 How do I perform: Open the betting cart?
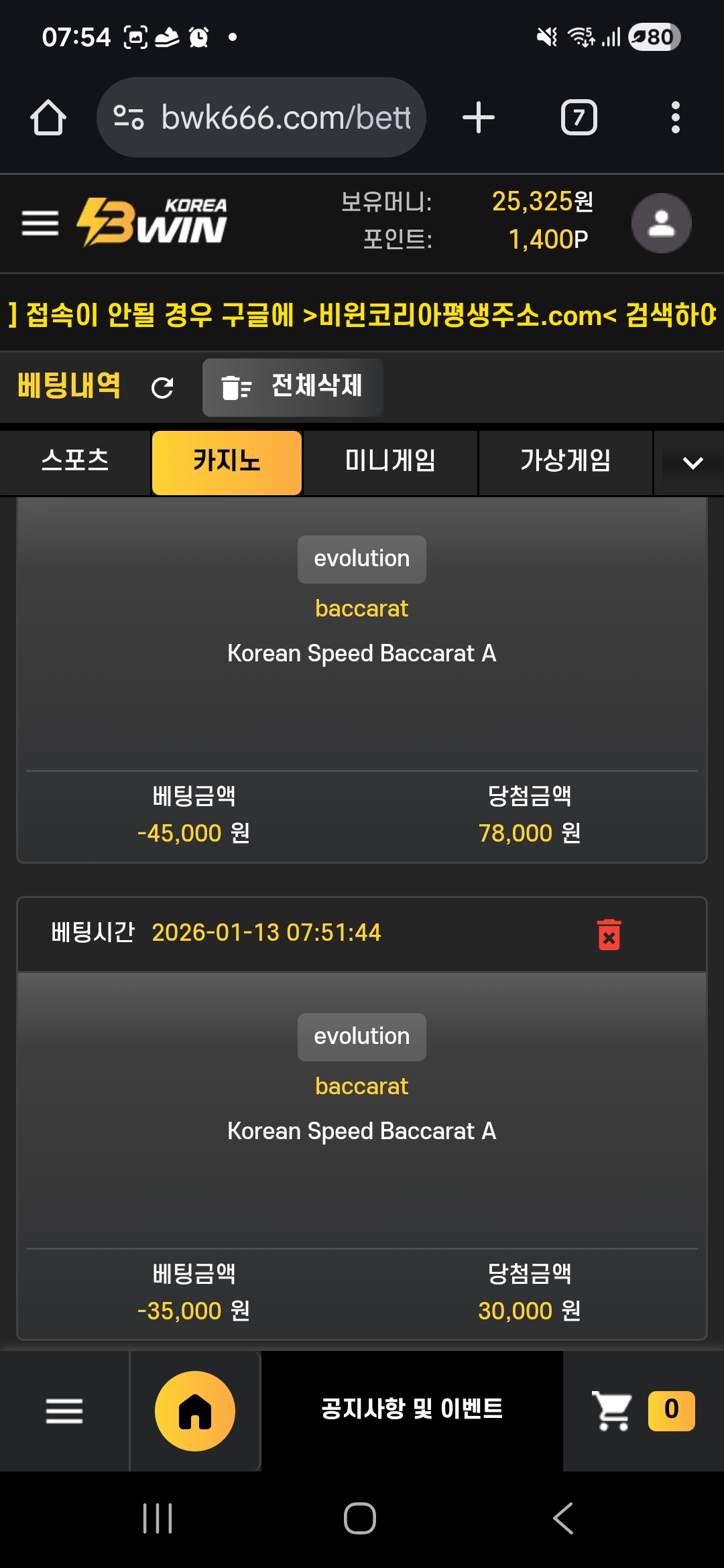coord(613,1411)
